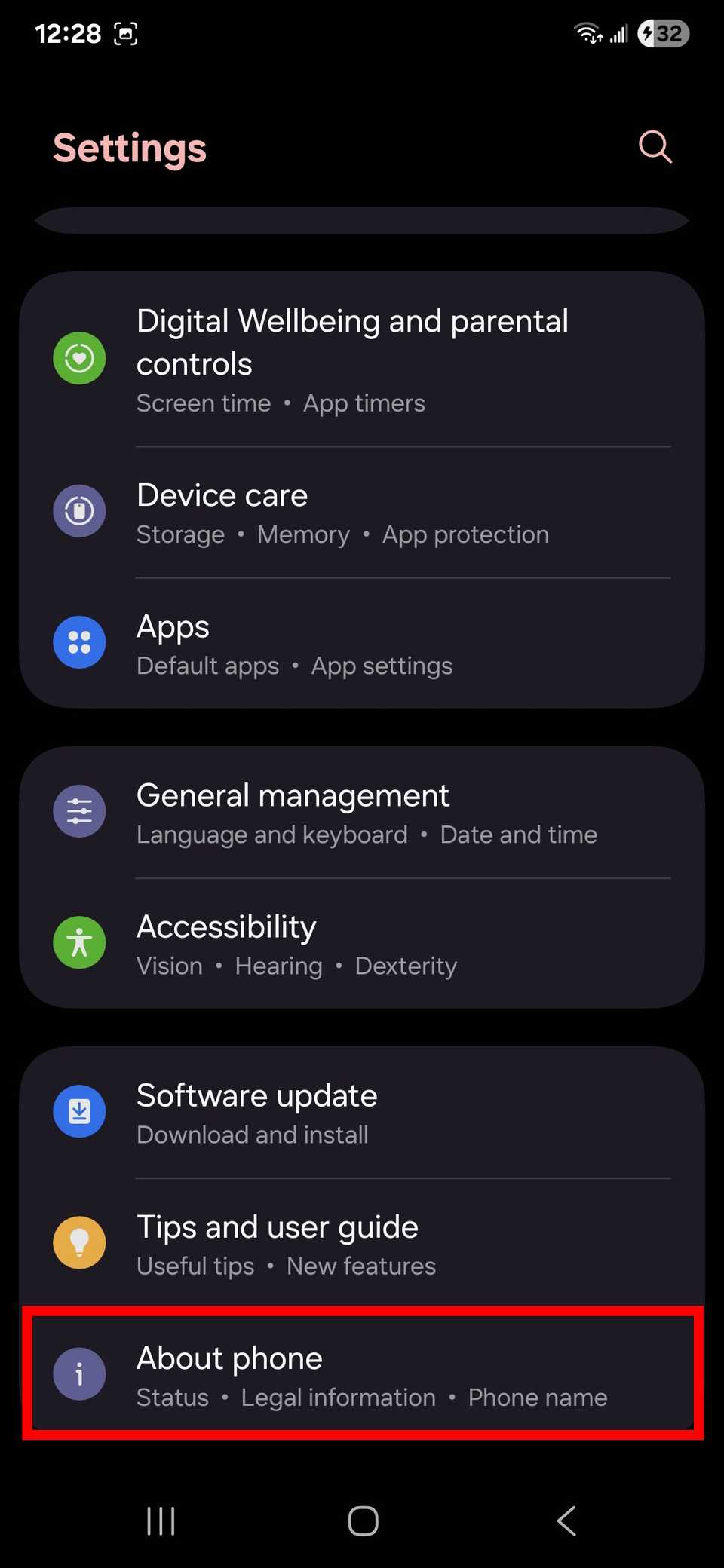Tap the Device care icon
The height and width of the screenshot is (1568, 724).
click(79, 511)
